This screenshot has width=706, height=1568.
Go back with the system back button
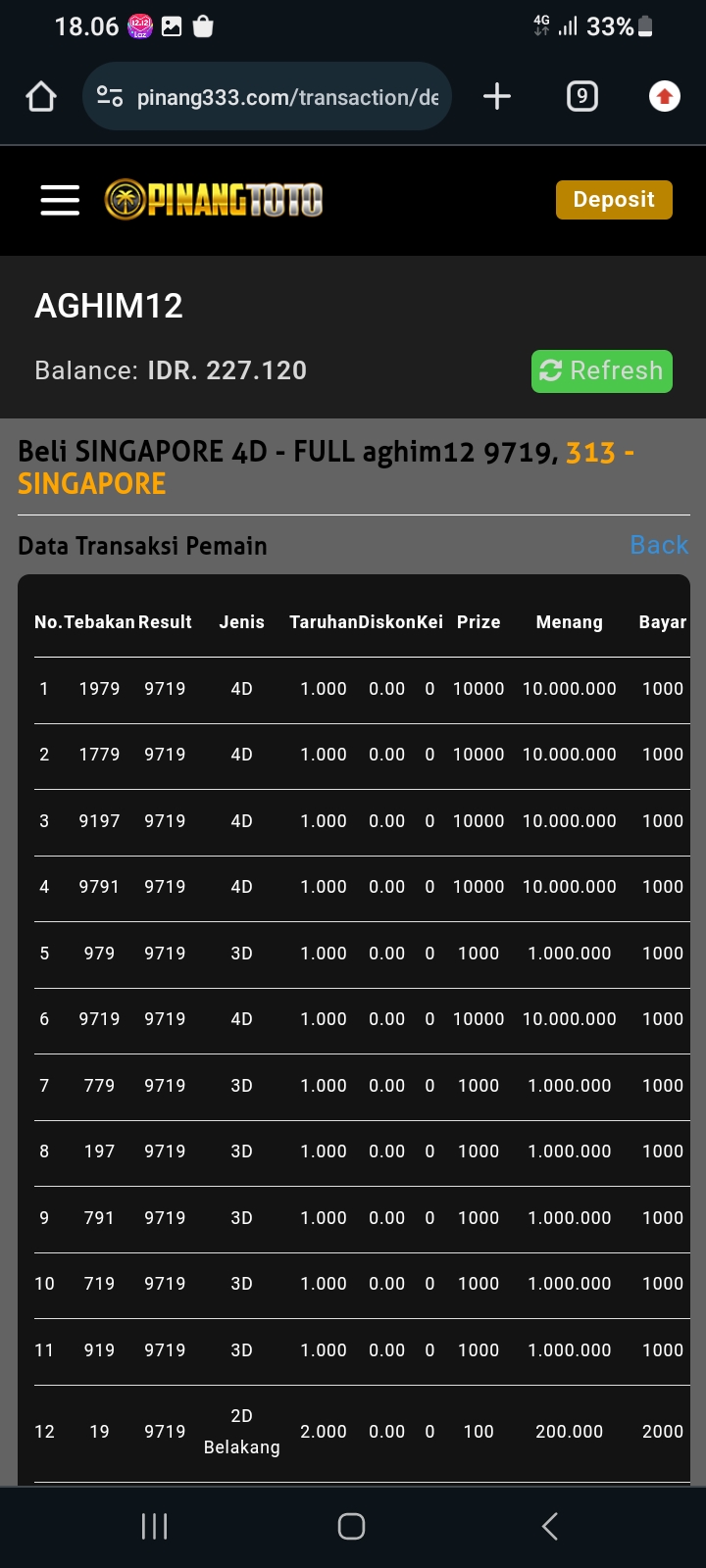click(550, 1526)
